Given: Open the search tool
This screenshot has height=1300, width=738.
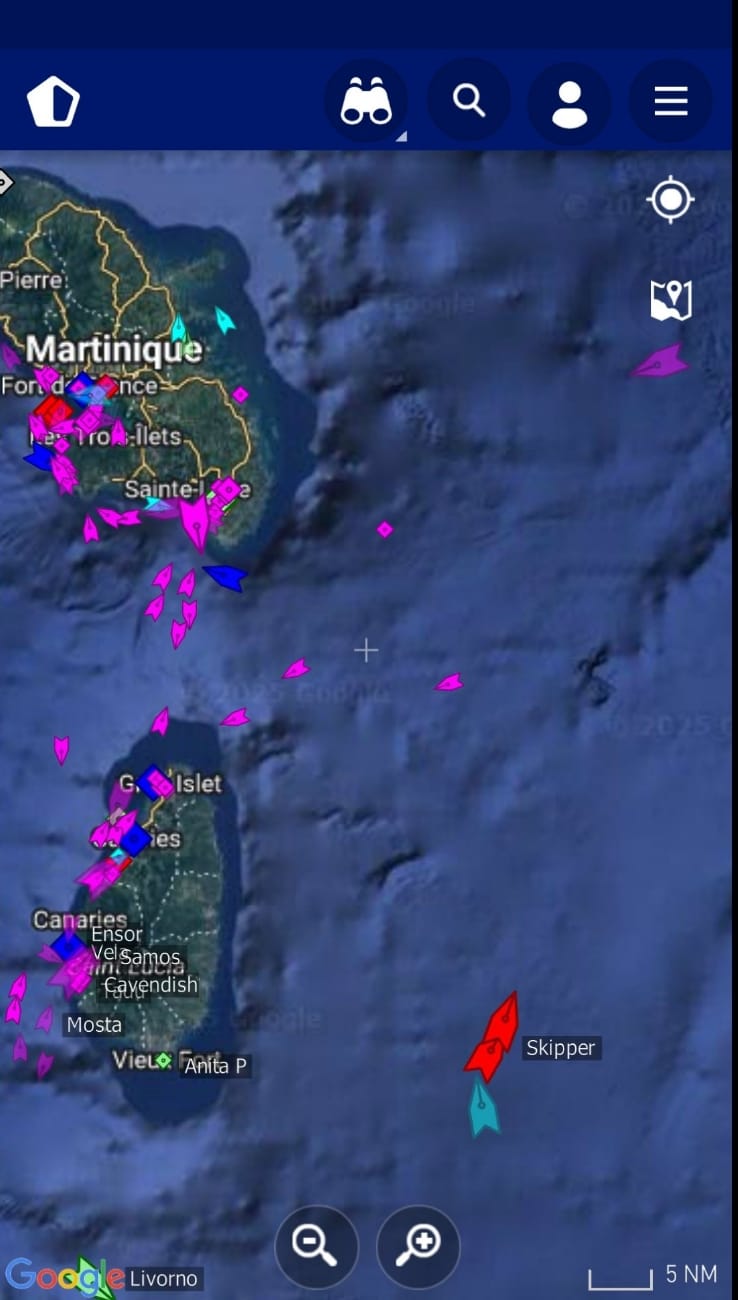Looking at the screenshot, I should 468,101.
